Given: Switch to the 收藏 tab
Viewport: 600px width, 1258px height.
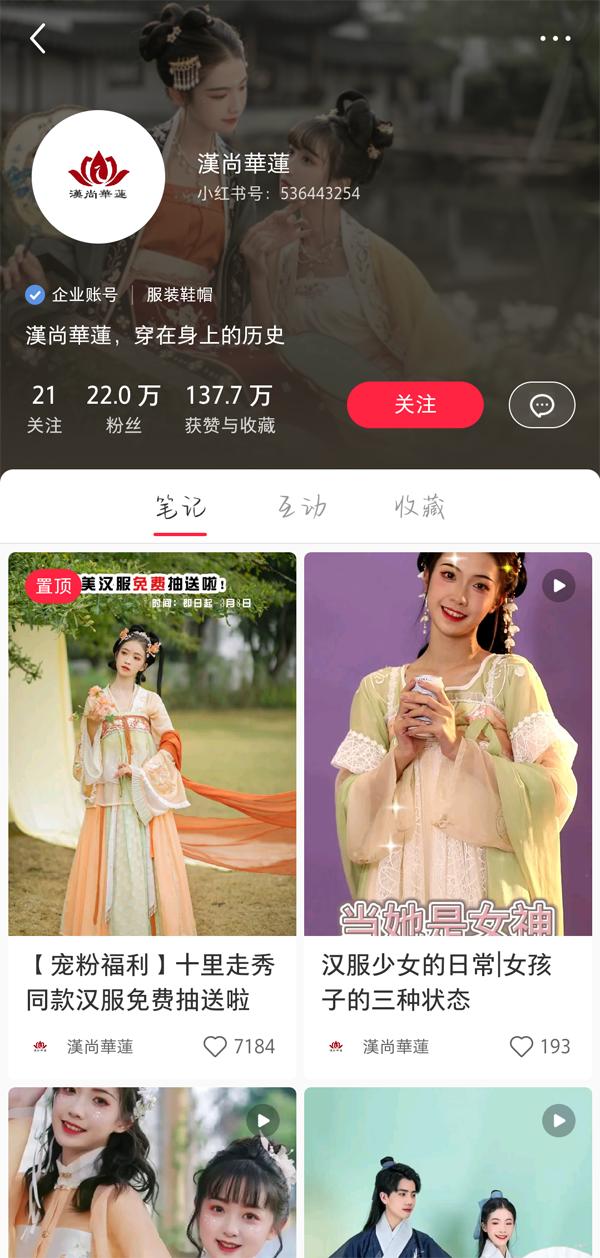Looking at the screenshot, I should click(x=419, y=507).
